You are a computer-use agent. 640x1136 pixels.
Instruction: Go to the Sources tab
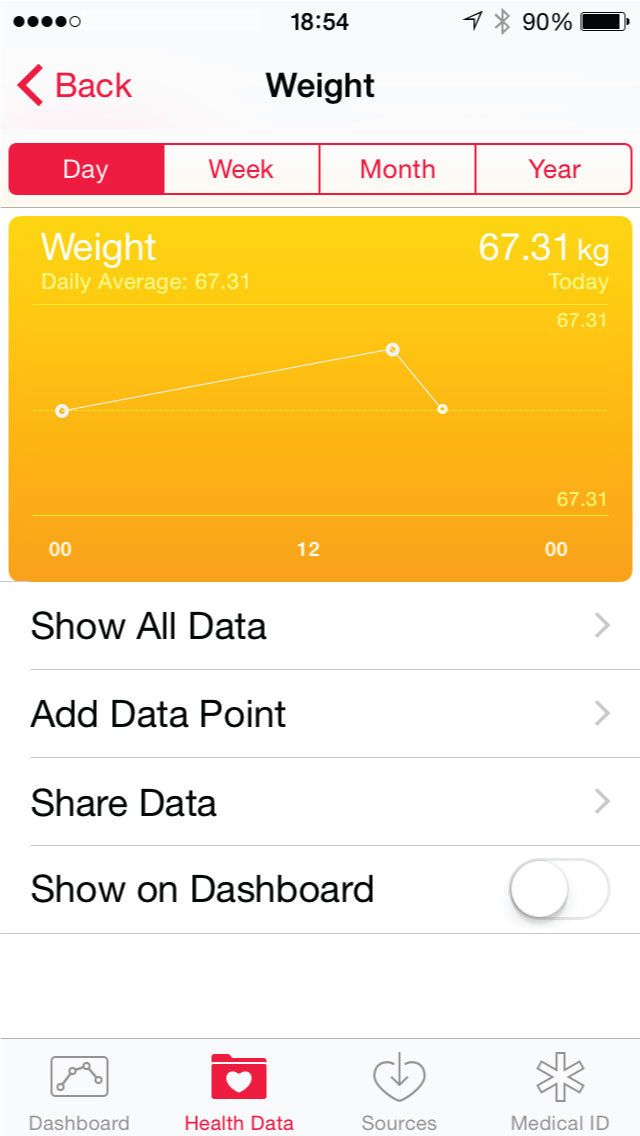[x=399, y=1090]
